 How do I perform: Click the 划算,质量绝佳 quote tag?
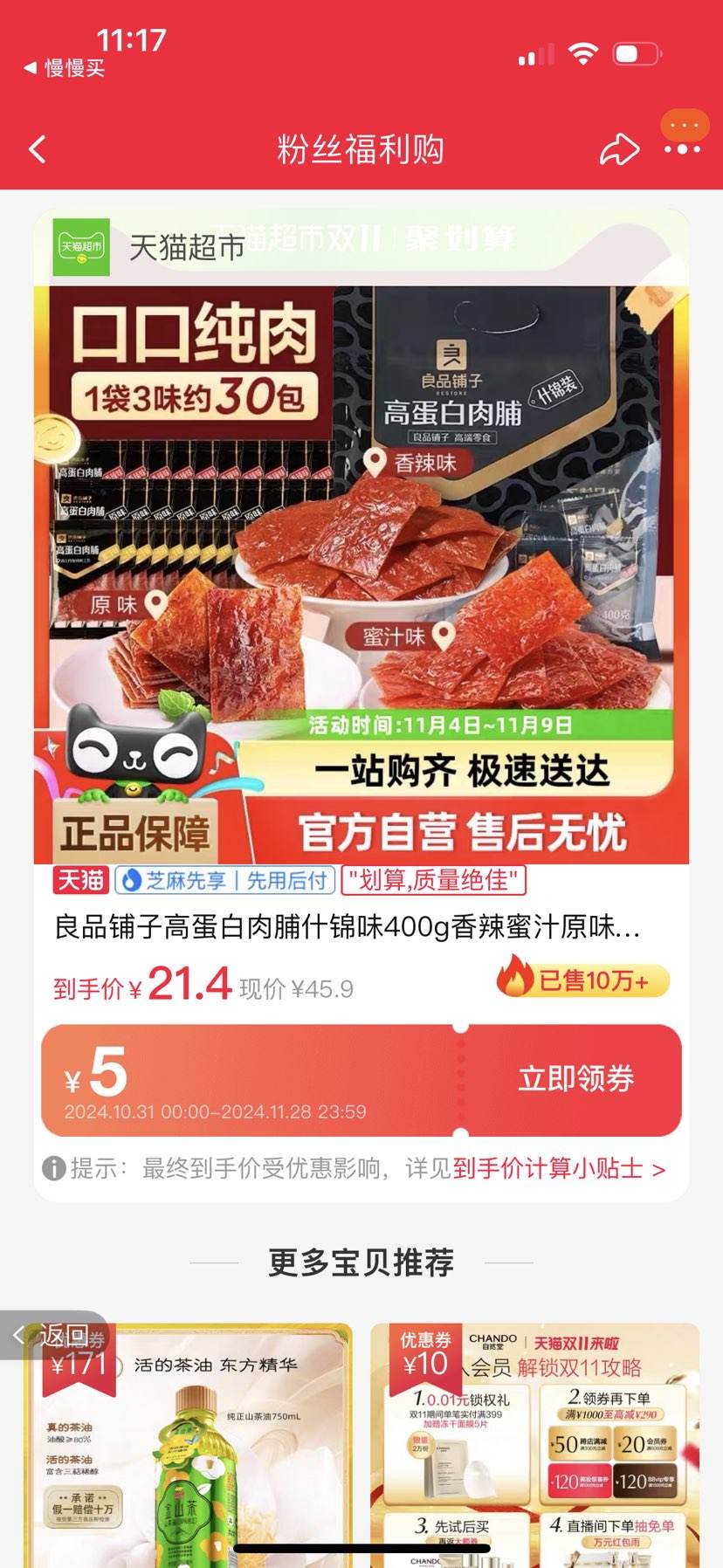click(x=434, y=882)
